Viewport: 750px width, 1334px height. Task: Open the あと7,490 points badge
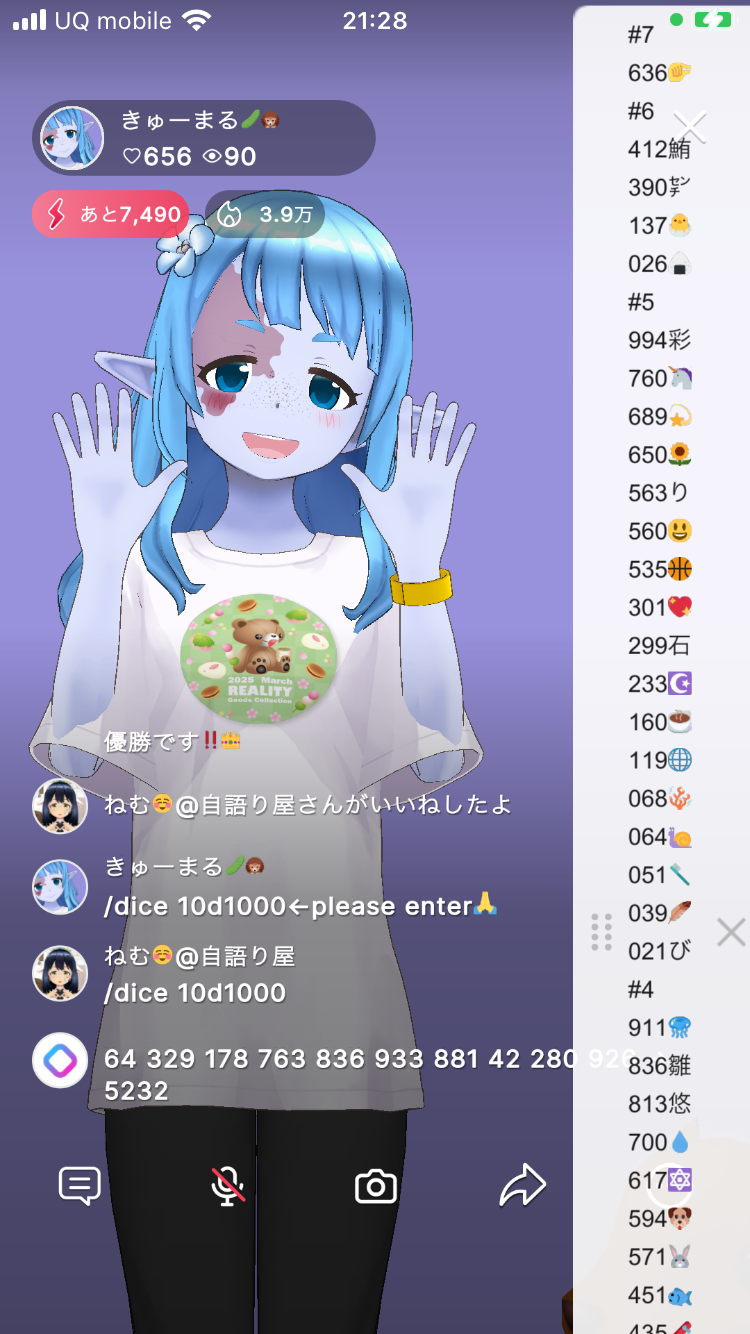click(110, 214)
